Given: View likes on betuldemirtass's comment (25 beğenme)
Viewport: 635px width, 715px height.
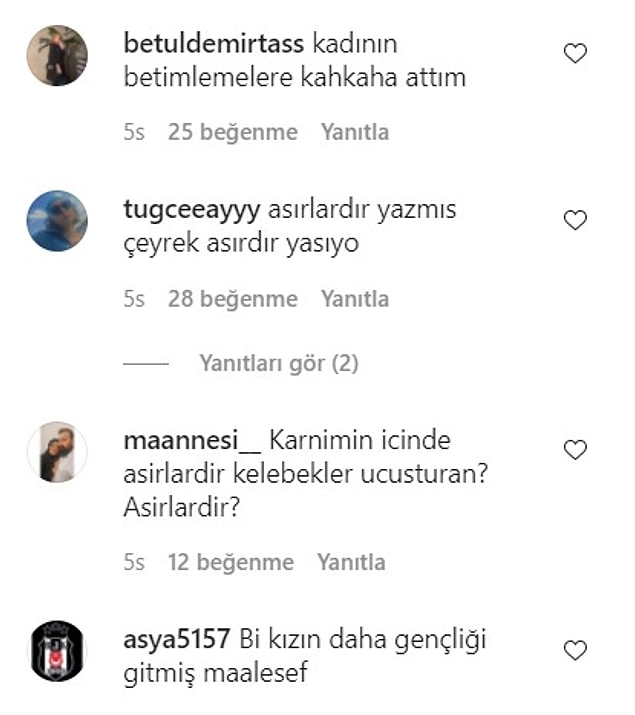Looking at the screenshot, I should (x=233, y=132).
